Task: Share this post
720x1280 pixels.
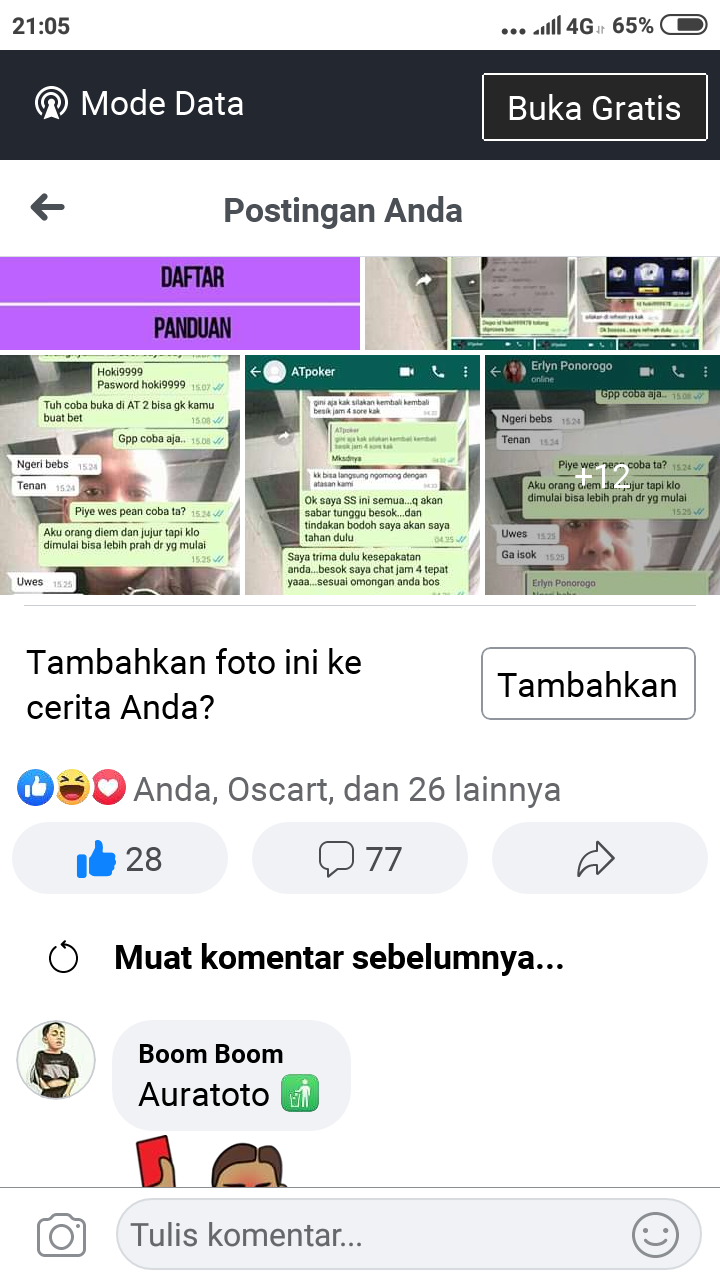Action: point(598,858)
